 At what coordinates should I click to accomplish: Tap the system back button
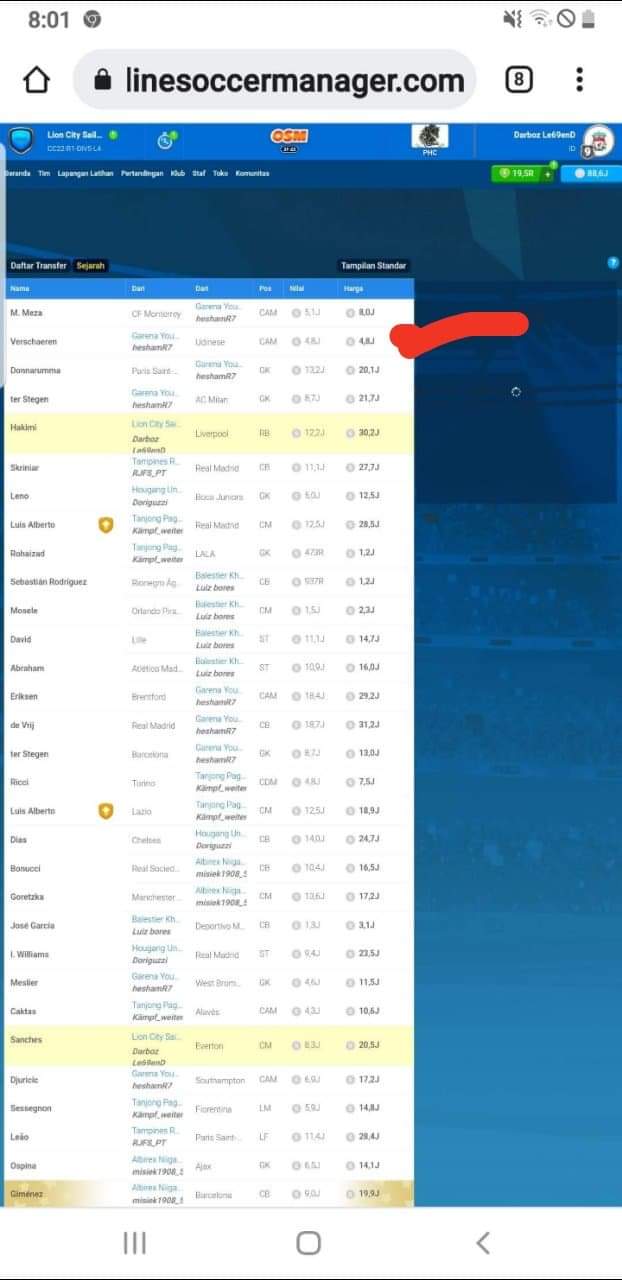pos(483,1243)
